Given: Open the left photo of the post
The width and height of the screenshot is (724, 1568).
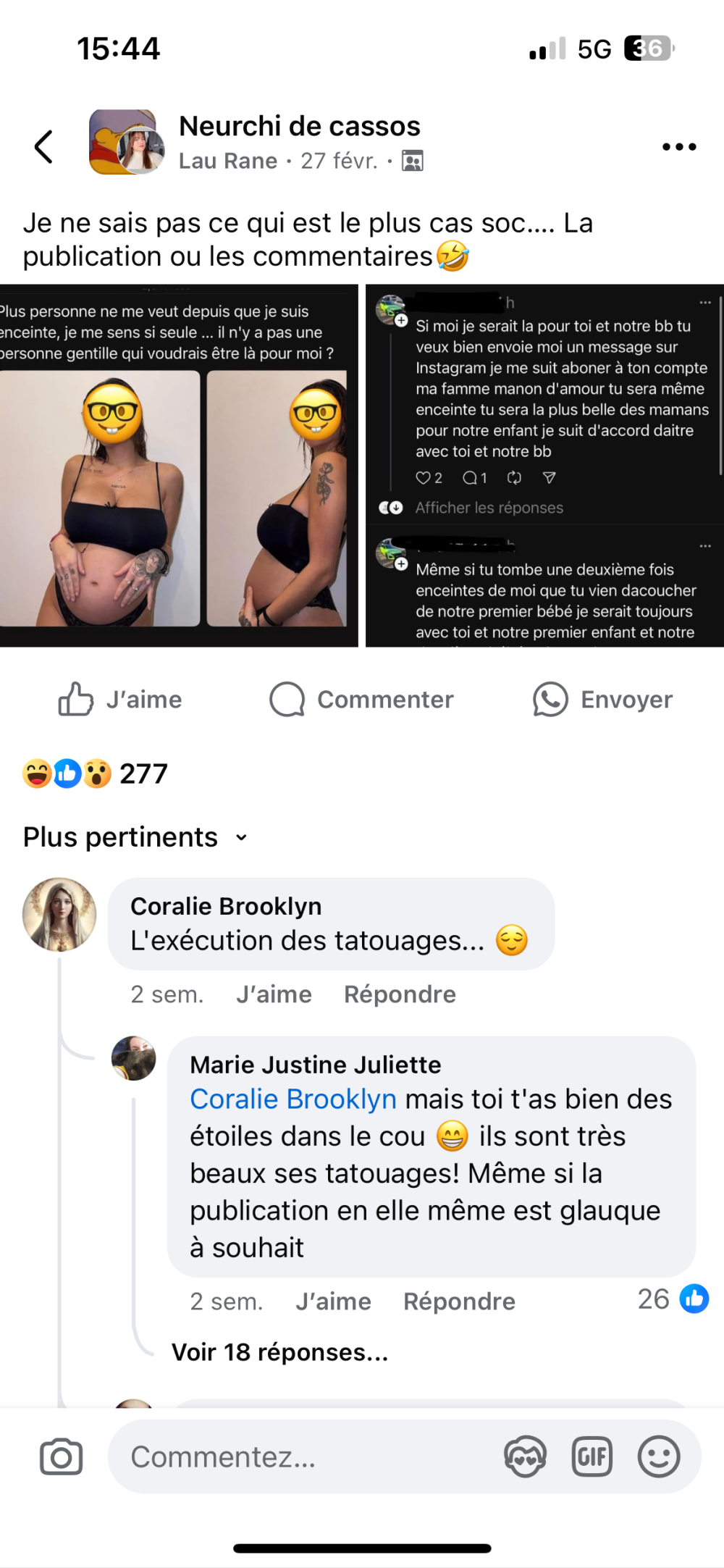Looking at the screenshot, I should 178,466.
